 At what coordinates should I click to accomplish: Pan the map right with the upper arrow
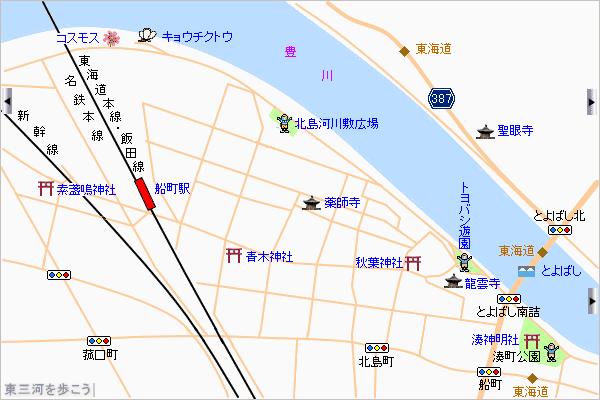tap(589, 99)
